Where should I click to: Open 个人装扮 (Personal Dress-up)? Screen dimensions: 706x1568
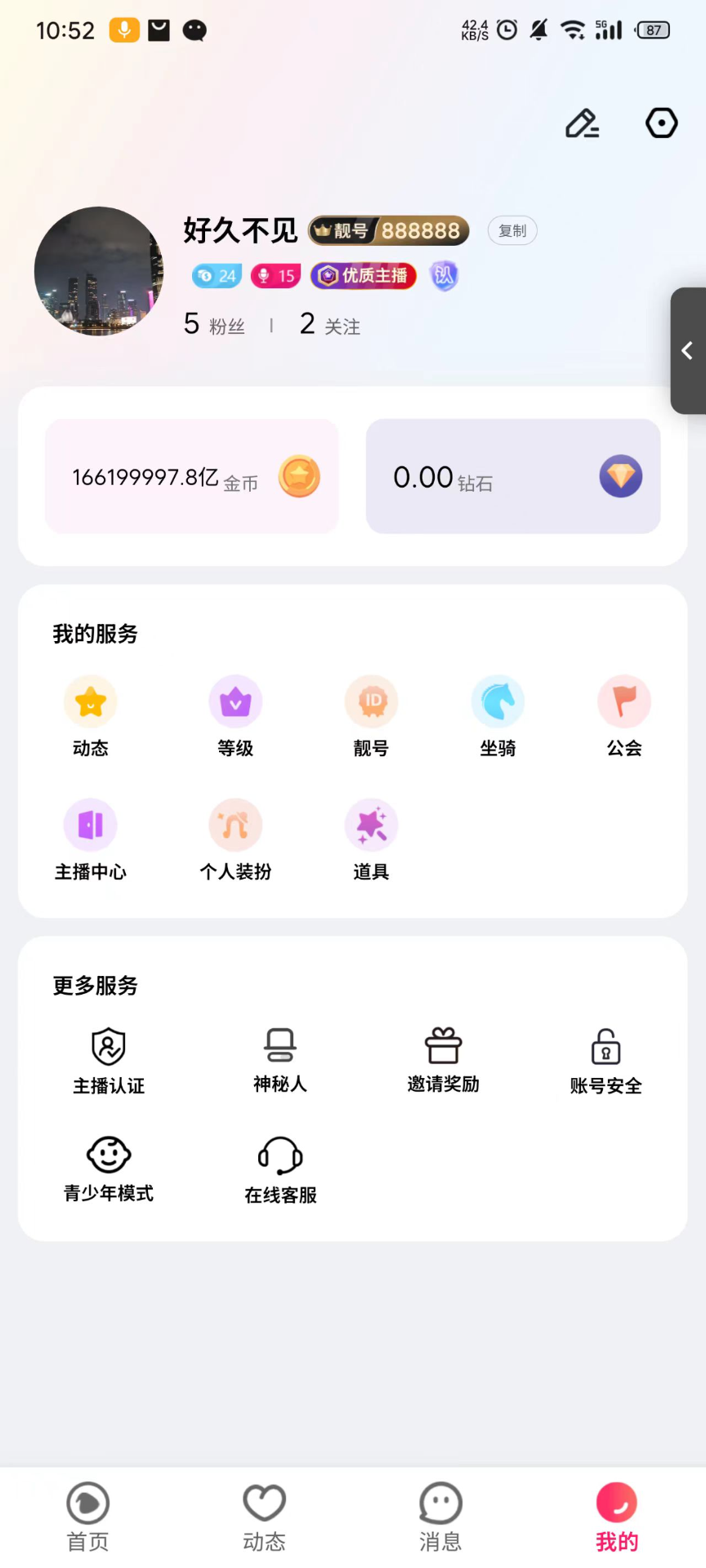[235, 840]
